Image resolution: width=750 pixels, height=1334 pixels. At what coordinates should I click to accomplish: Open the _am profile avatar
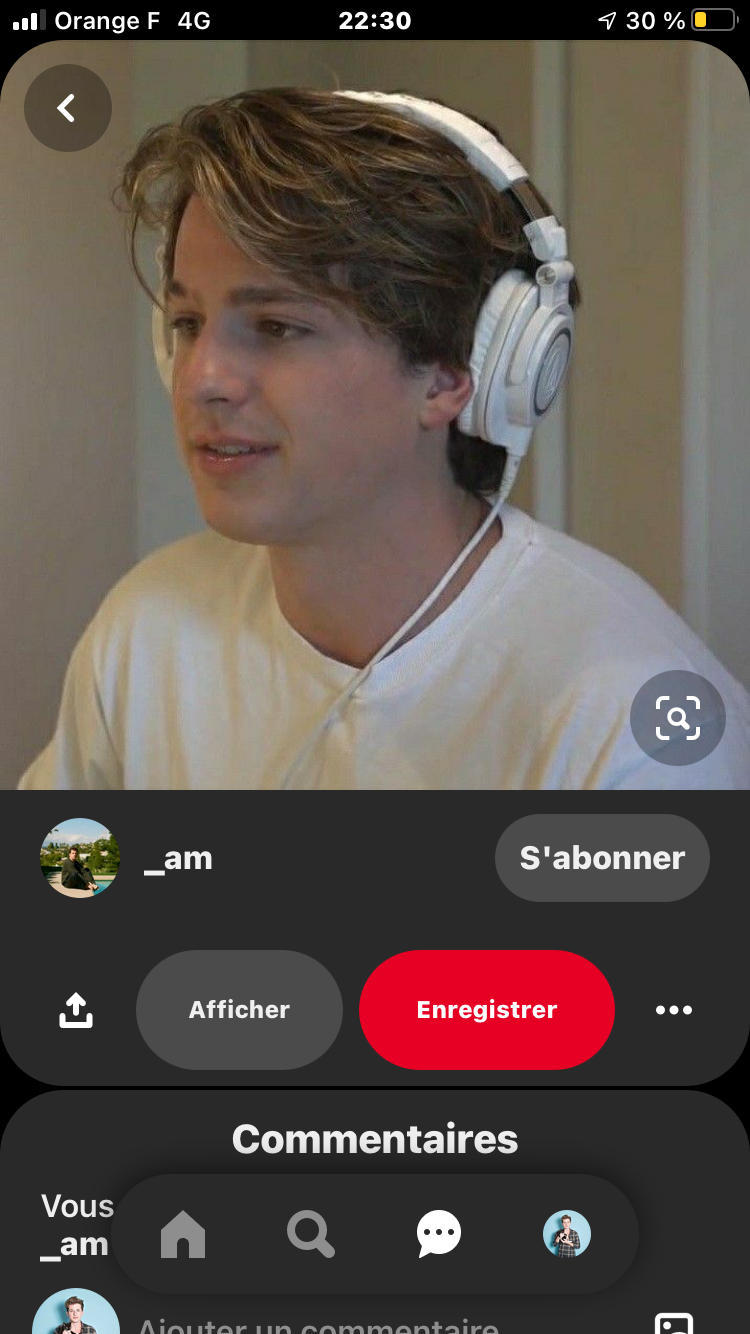tap(80, 858)
